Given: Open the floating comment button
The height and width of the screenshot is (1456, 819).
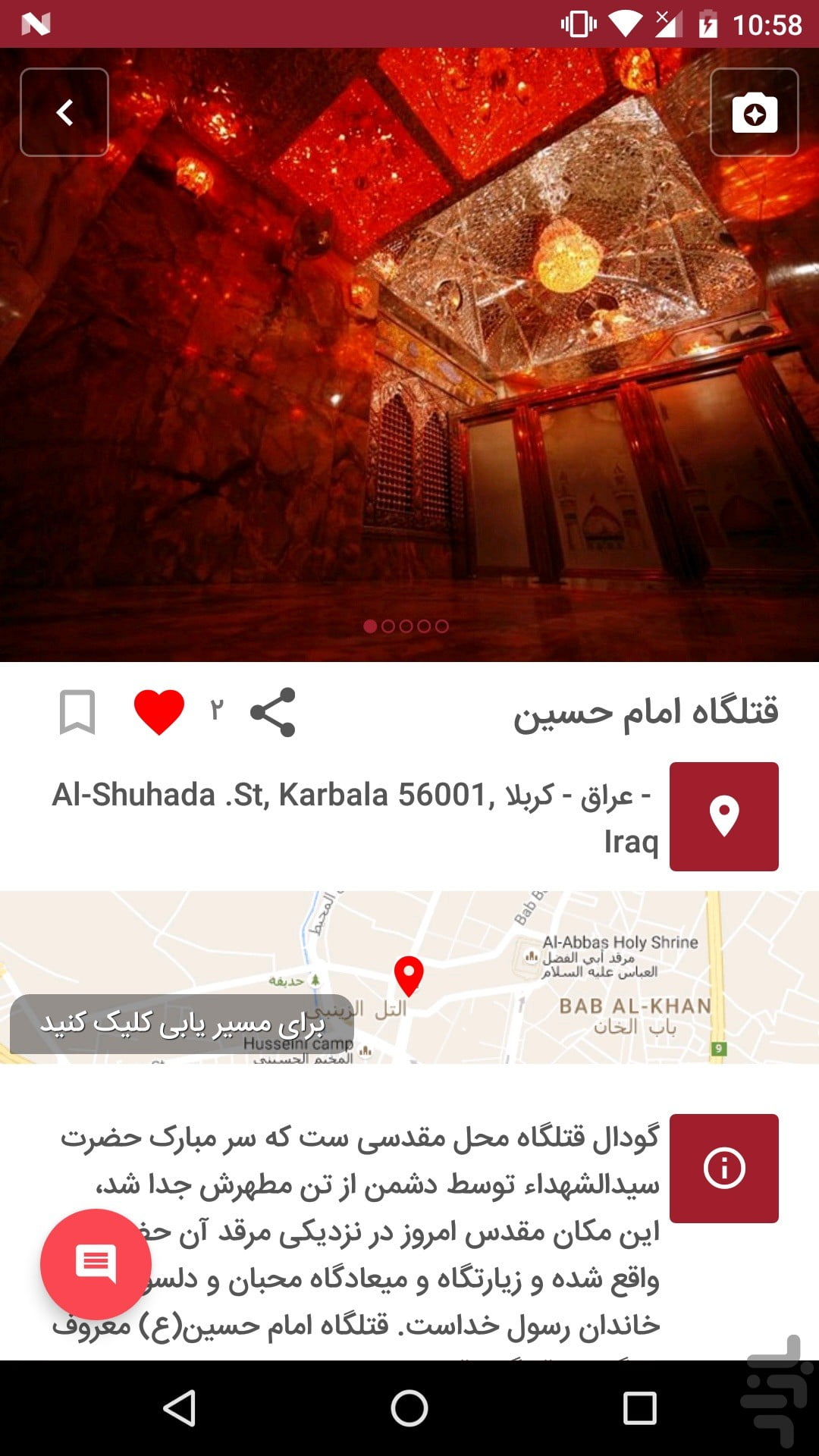Looking at the screenshot, I should (96, 1264).
